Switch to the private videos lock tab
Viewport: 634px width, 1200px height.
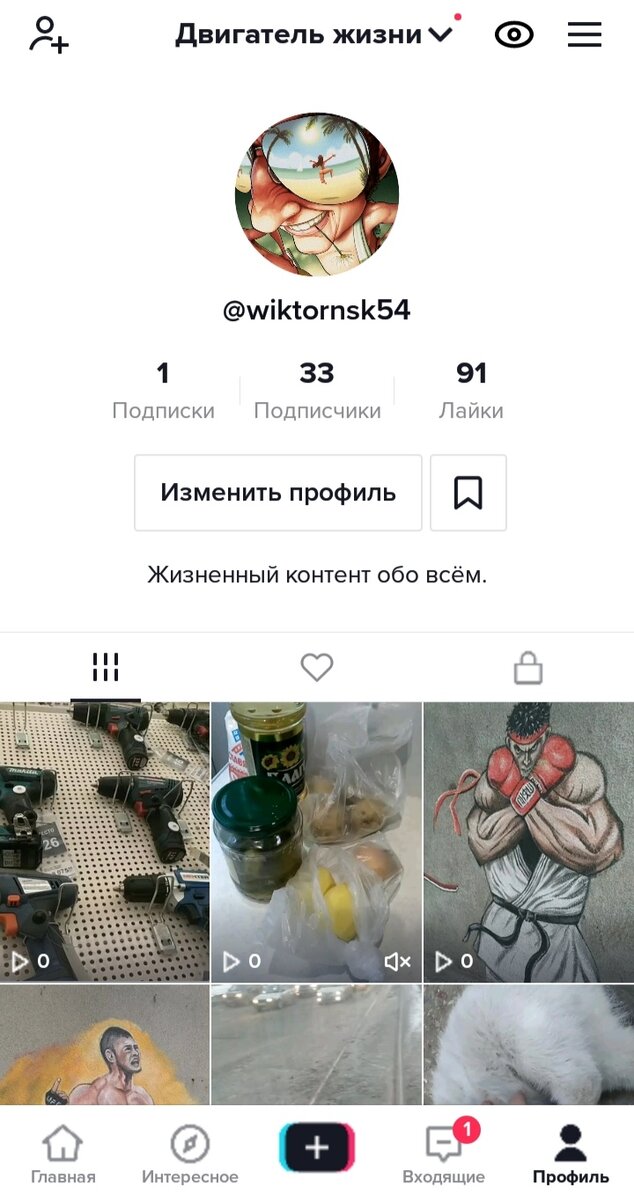528,667
